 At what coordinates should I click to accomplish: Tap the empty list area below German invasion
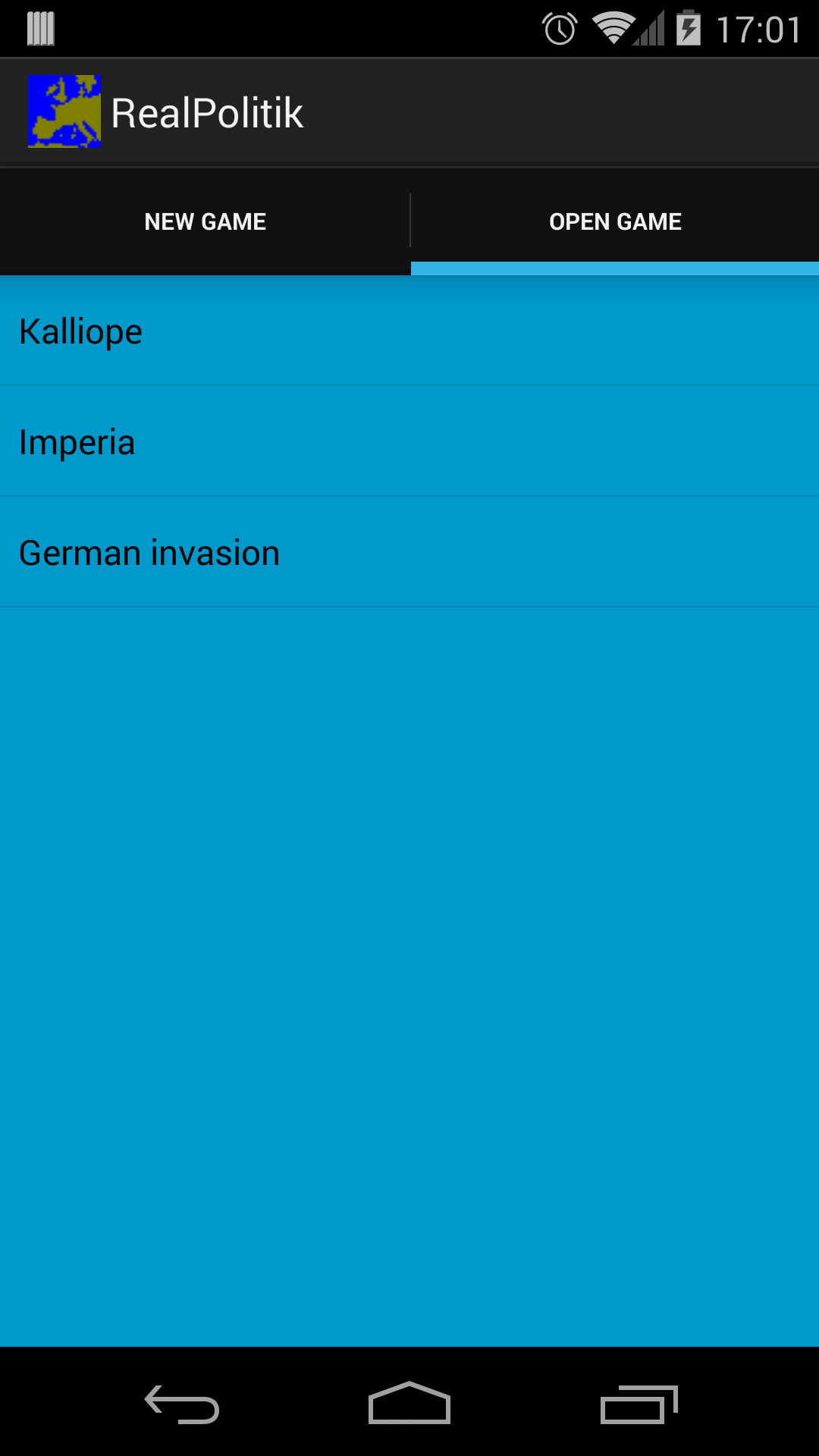click(x=409, y=910)
